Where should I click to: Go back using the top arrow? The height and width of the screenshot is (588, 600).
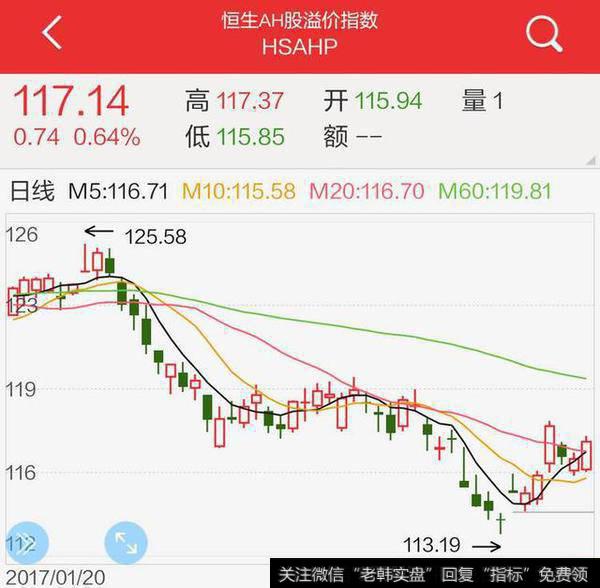pos(51,34)
